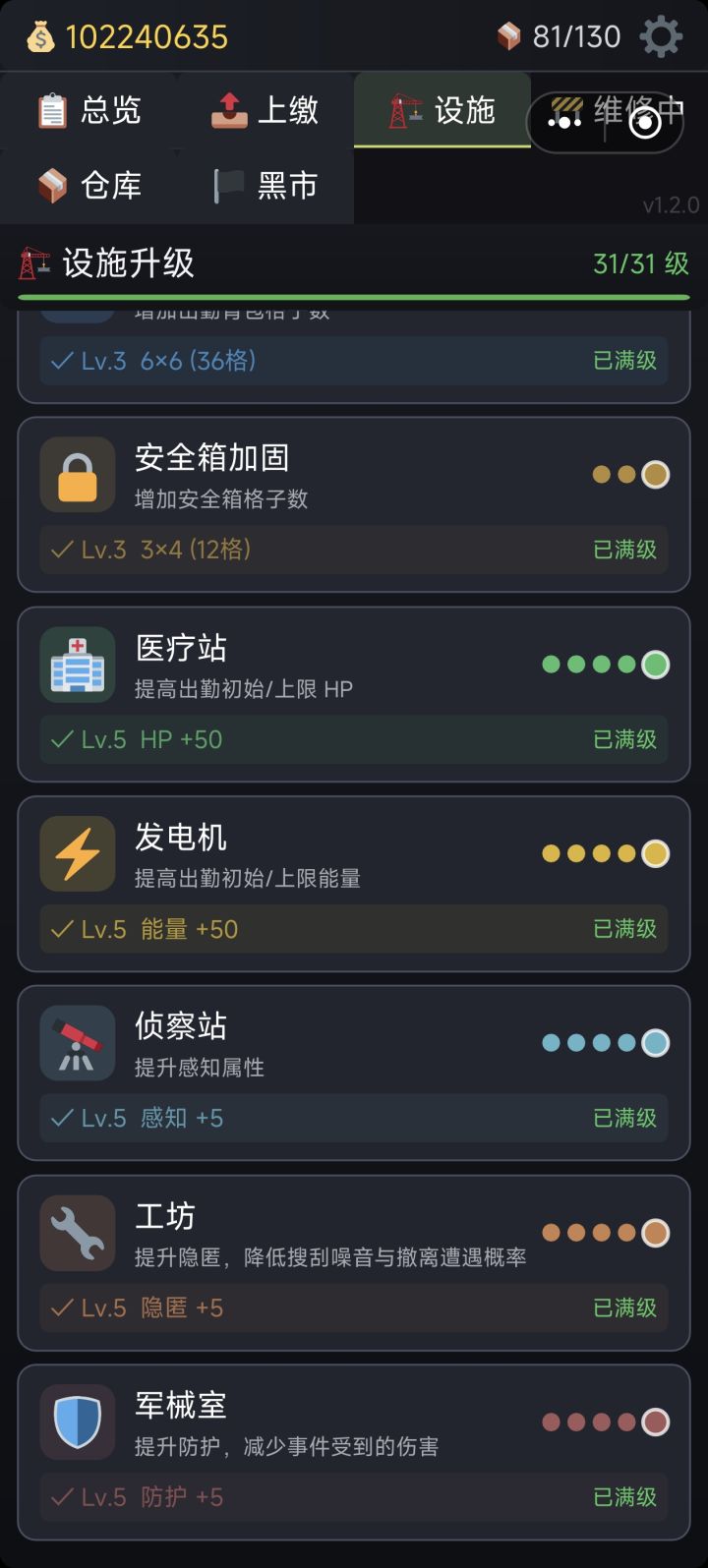Open the settings gear

click(x=660, y=37)
